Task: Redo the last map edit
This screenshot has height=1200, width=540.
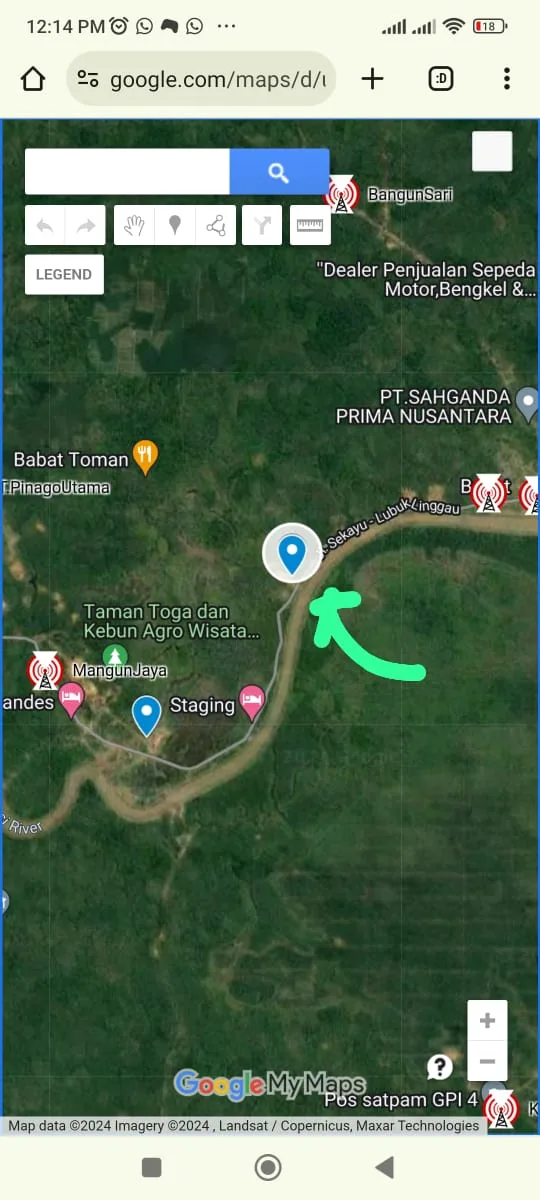Action: pos(86,226)
